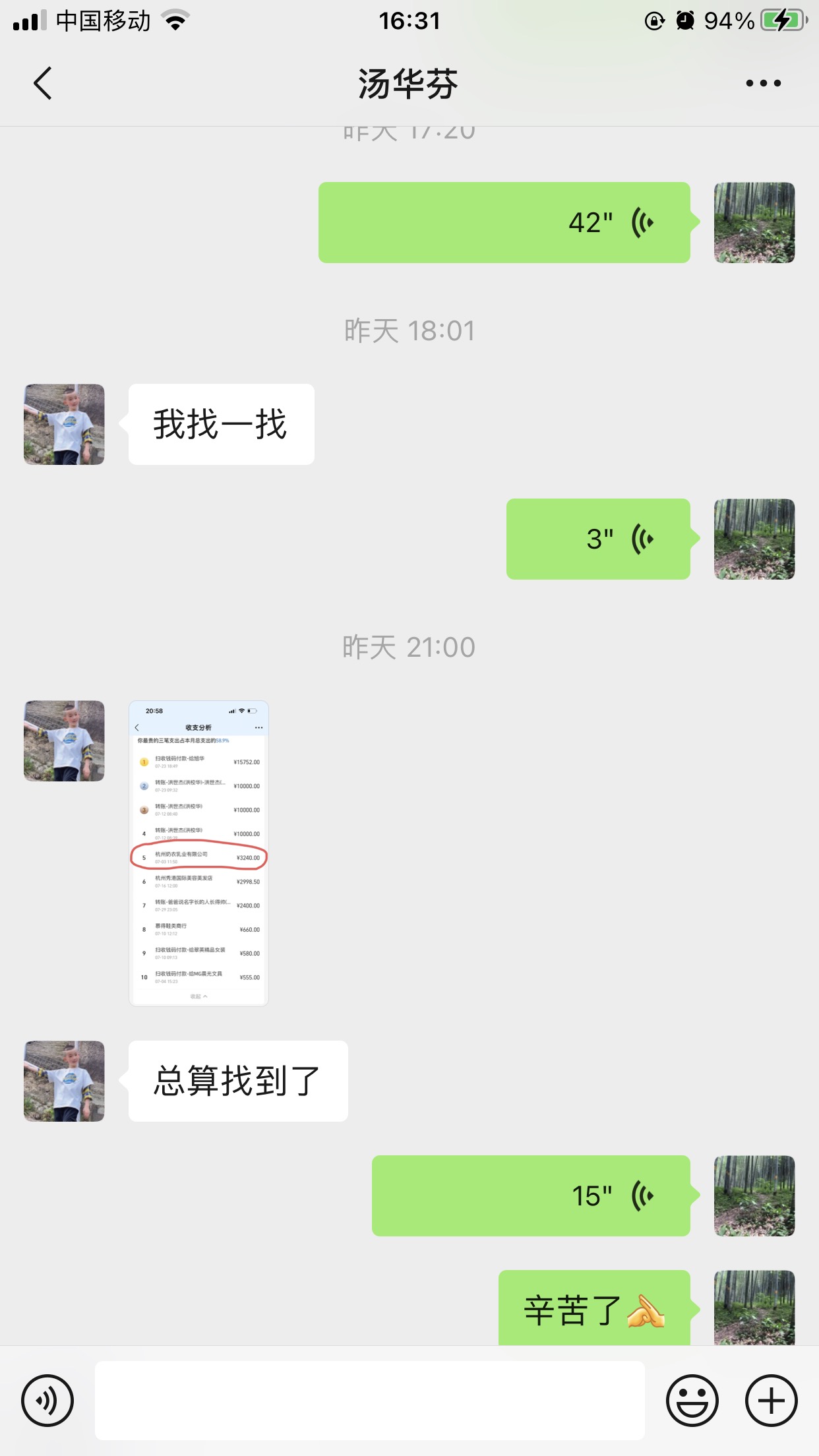Play the 3-second voice message
819x1456 pixels.
(x=597, y=539)
